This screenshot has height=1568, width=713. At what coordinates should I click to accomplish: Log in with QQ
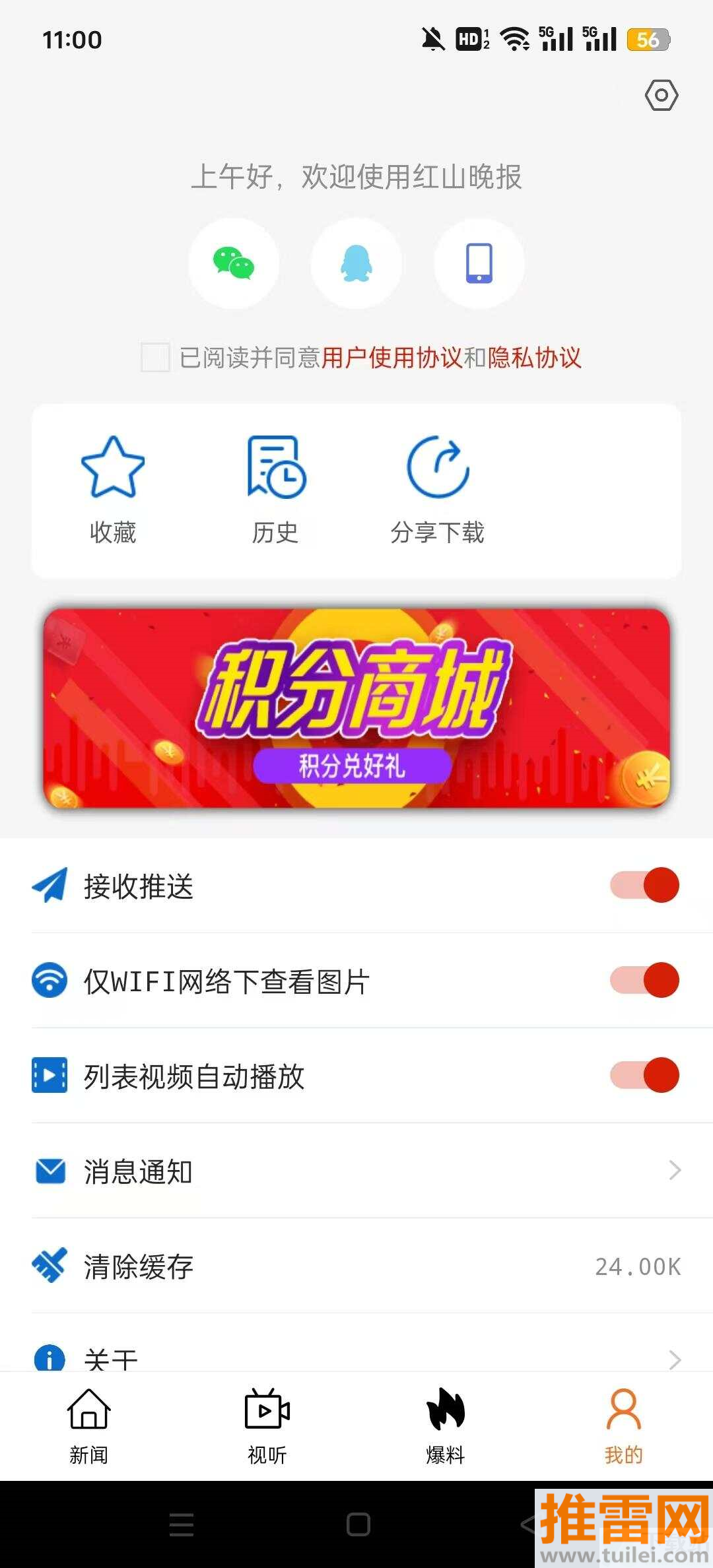click(356, 263)
